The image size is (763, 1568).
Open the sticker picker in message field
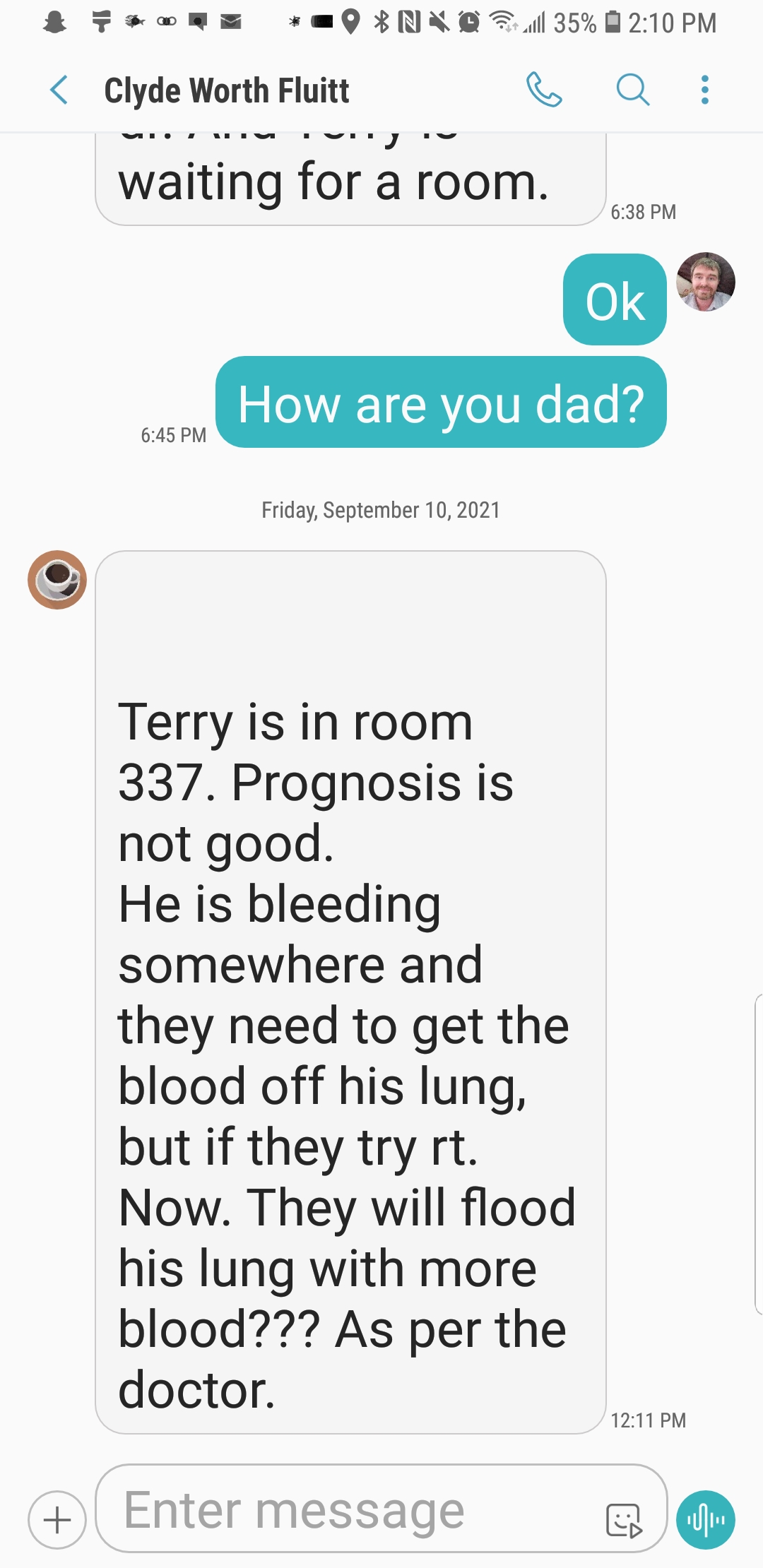pyautogui.click(x=624, y=1520)
